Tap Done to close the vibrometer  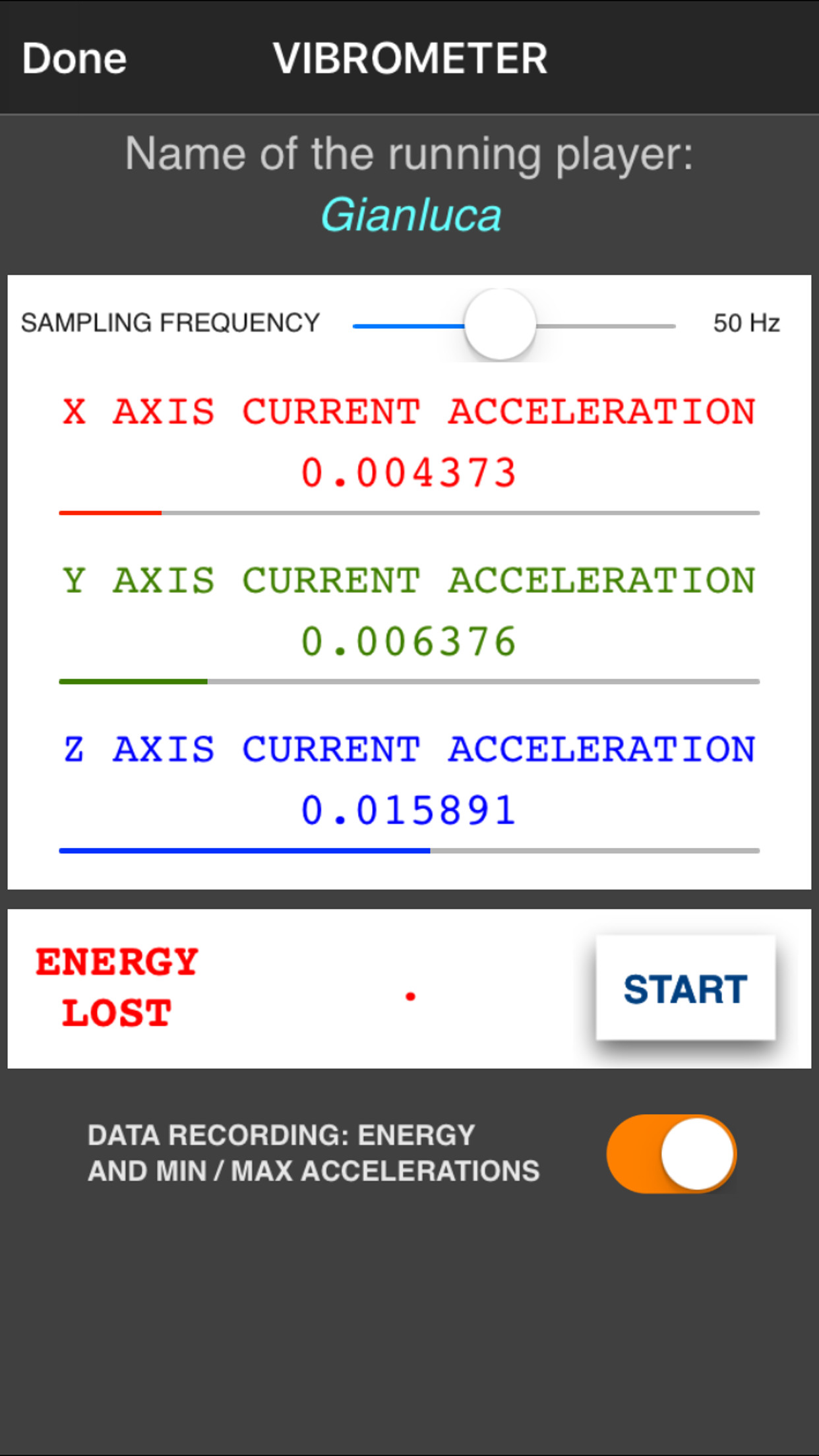pyautogui.click(x=74, y=59)
